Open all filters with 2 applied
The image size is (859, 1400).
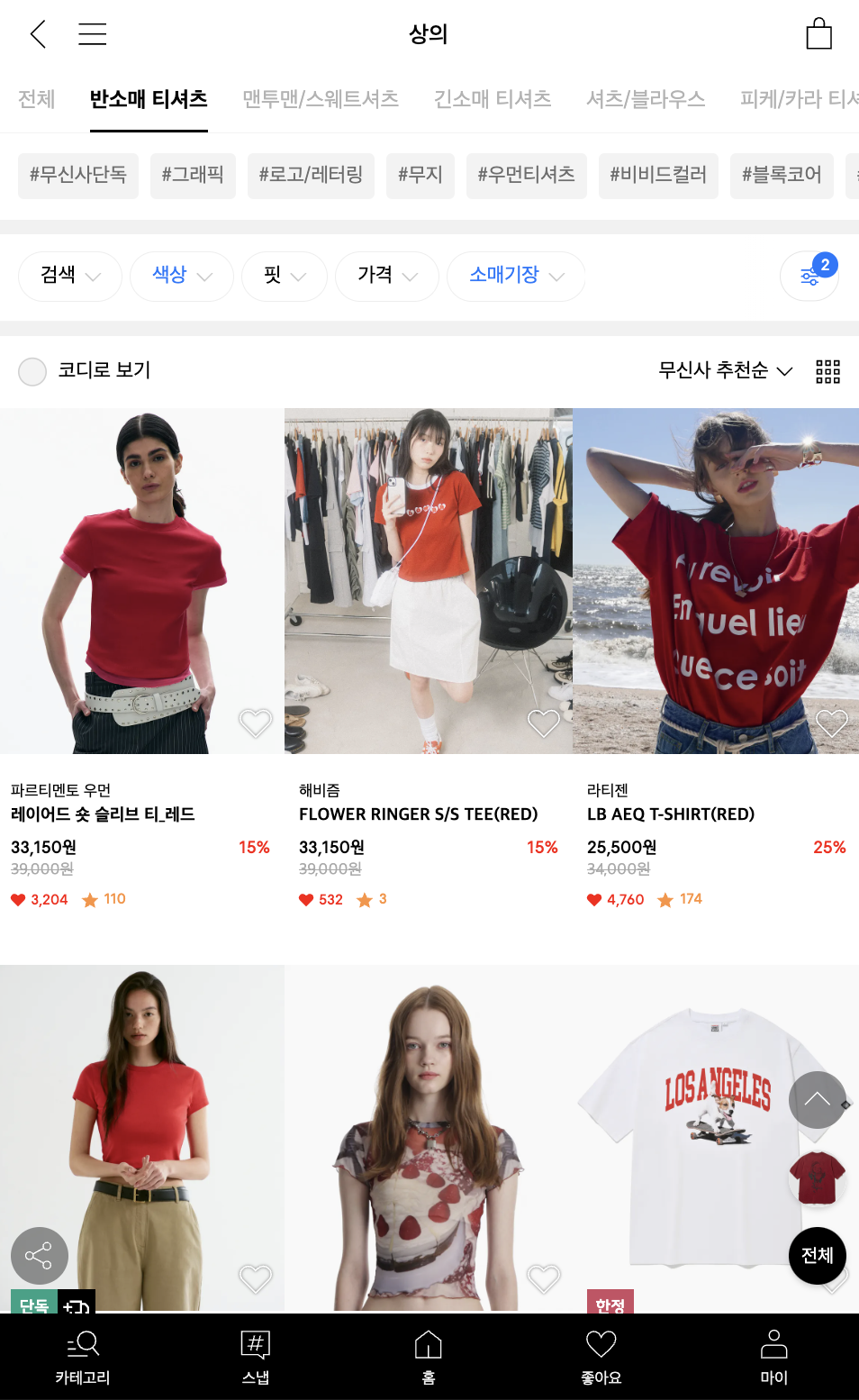pyautogui.click(x=809, y=276)
